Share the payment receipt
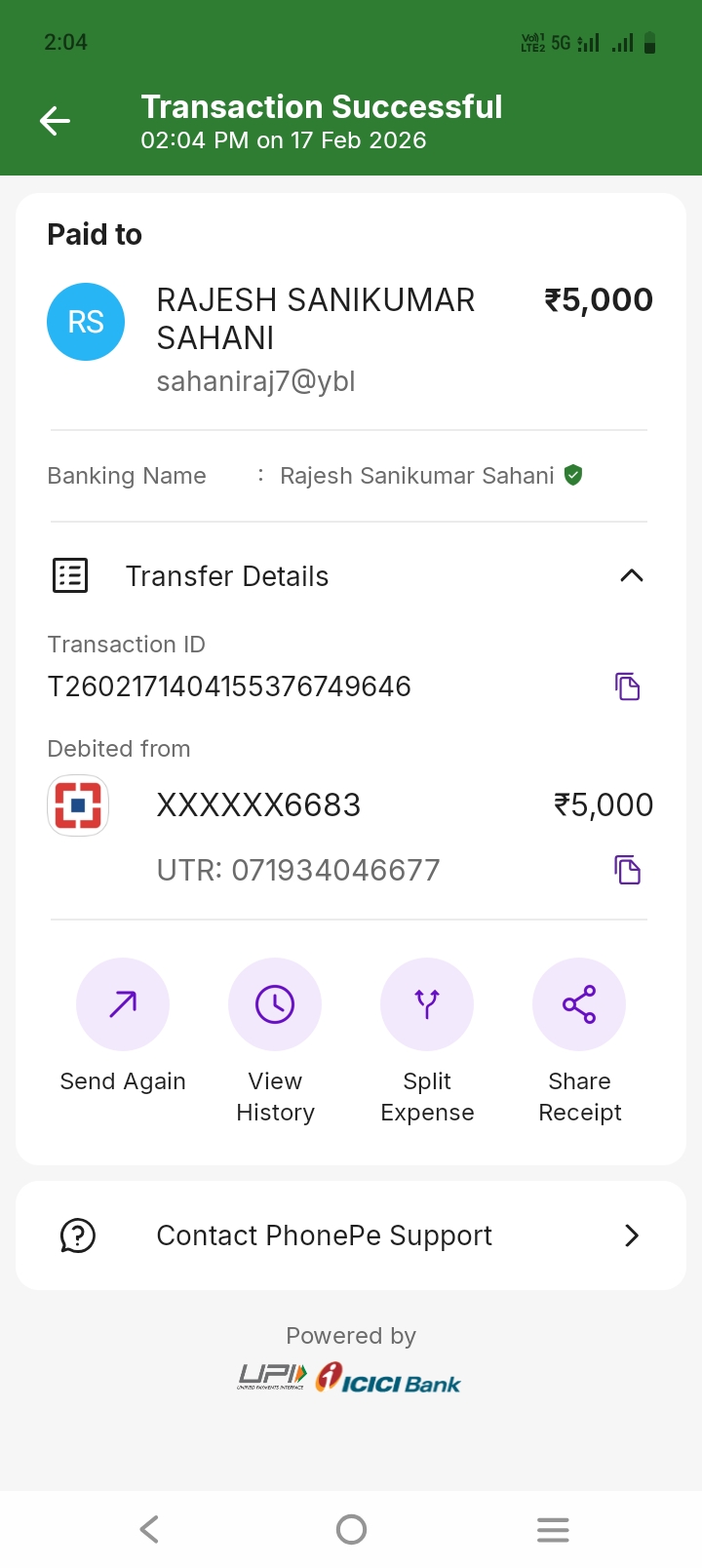This screenshot has height=1568, width=702. click(579, 1004)
